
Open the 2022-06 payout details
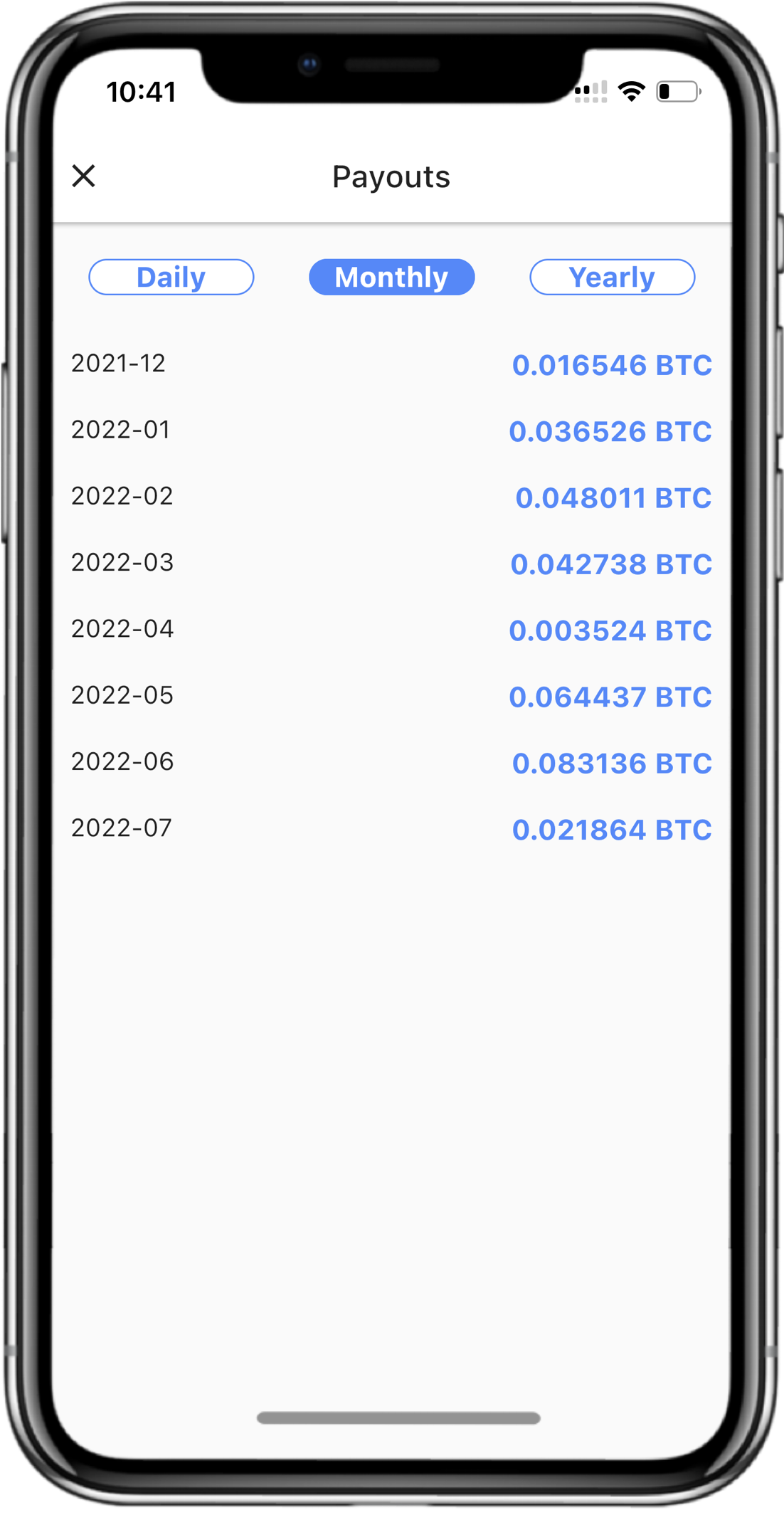tap(122, 761)
